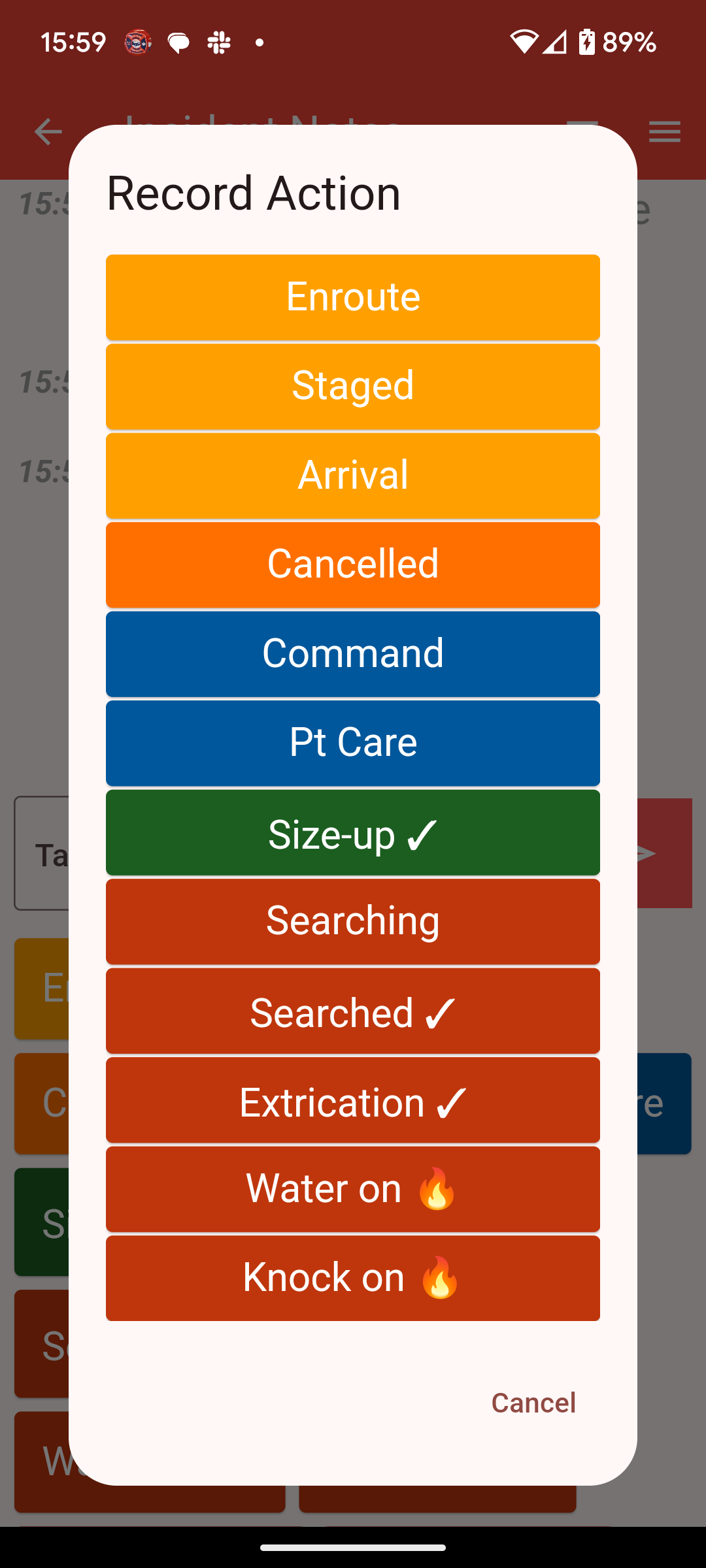The height and width of the screenshot is (1568, 706).
Task: Open the hamburger menu at top right
Action: (664, 132)
